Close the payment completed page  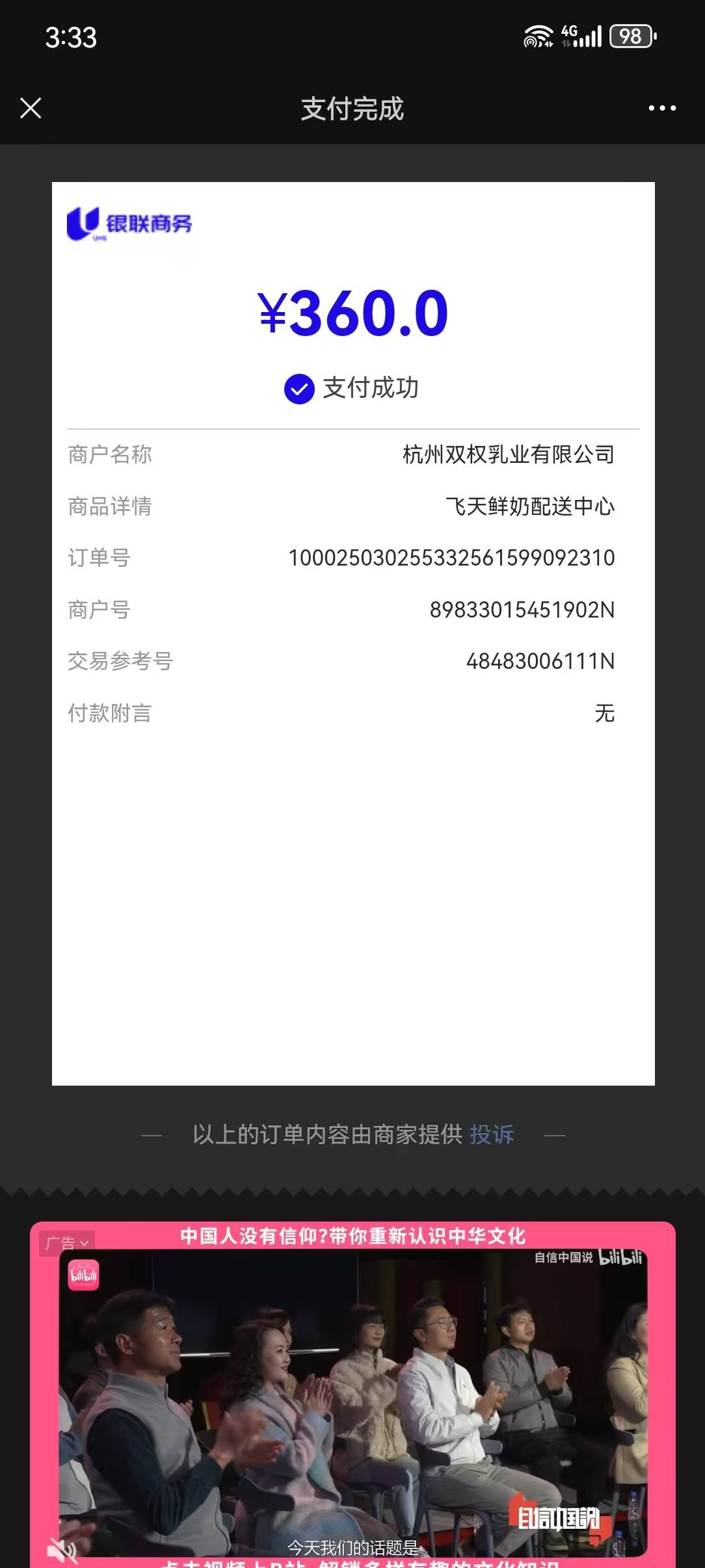pyautogui.click(x=31, y=109)
